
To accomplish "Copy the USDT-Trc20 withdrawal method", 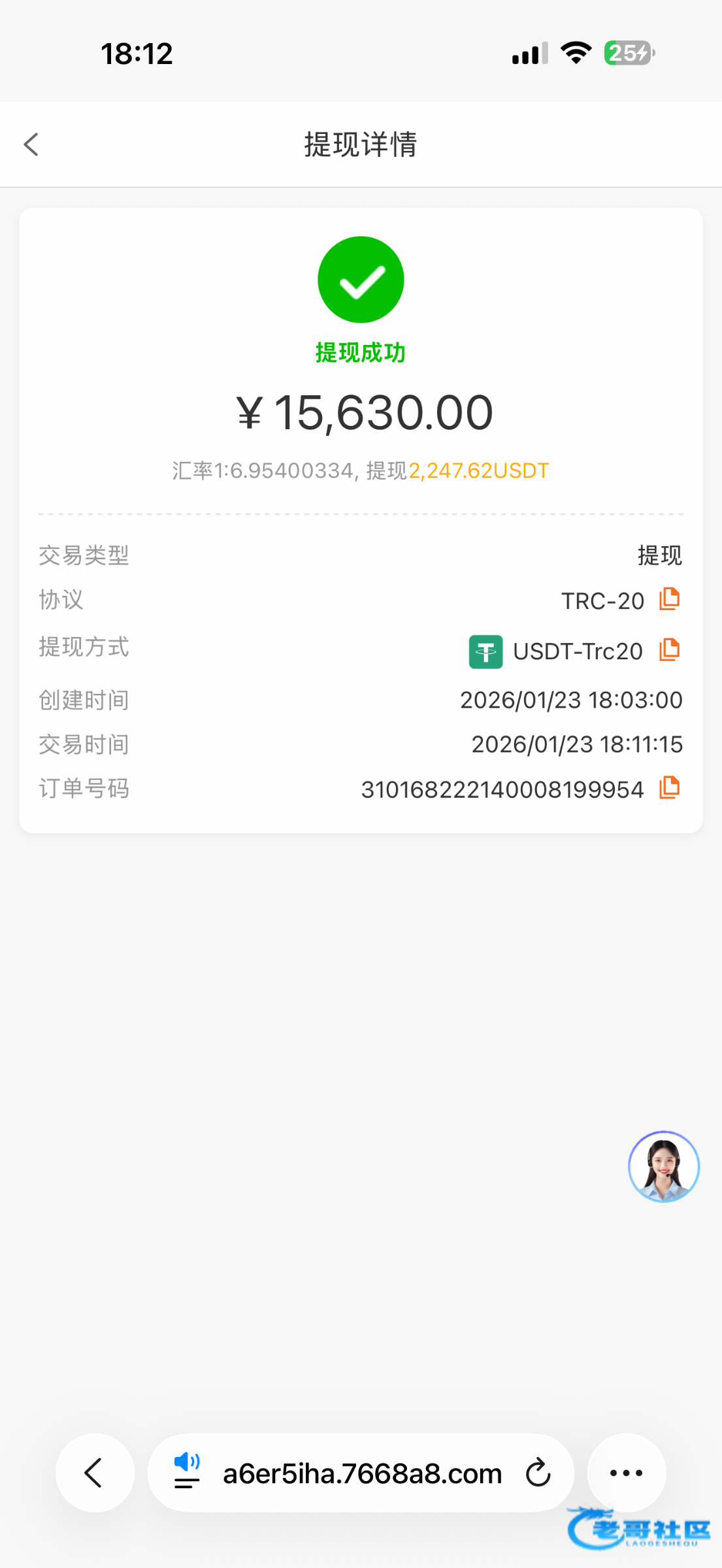I will pyautogui.click(x=669, y=650).
